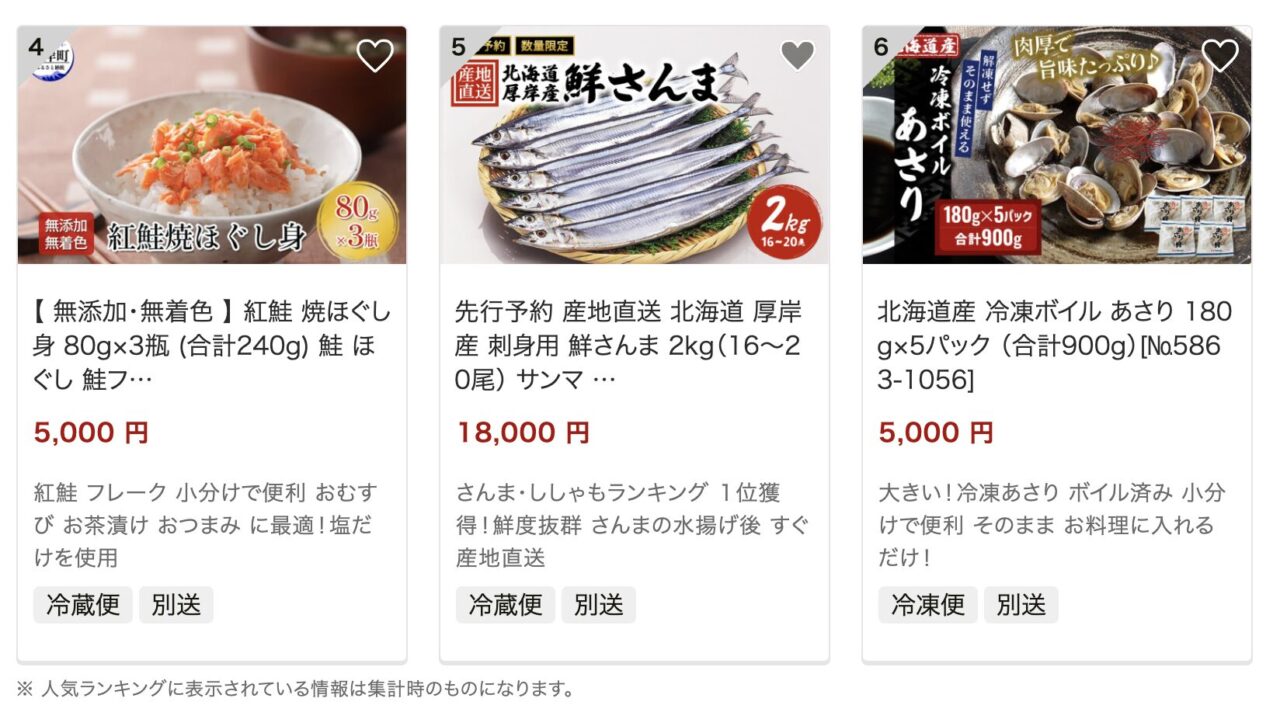
Task: Open the 冷凍ボイル あさり 180g×5パック card
Action: tap(1056, 345)
